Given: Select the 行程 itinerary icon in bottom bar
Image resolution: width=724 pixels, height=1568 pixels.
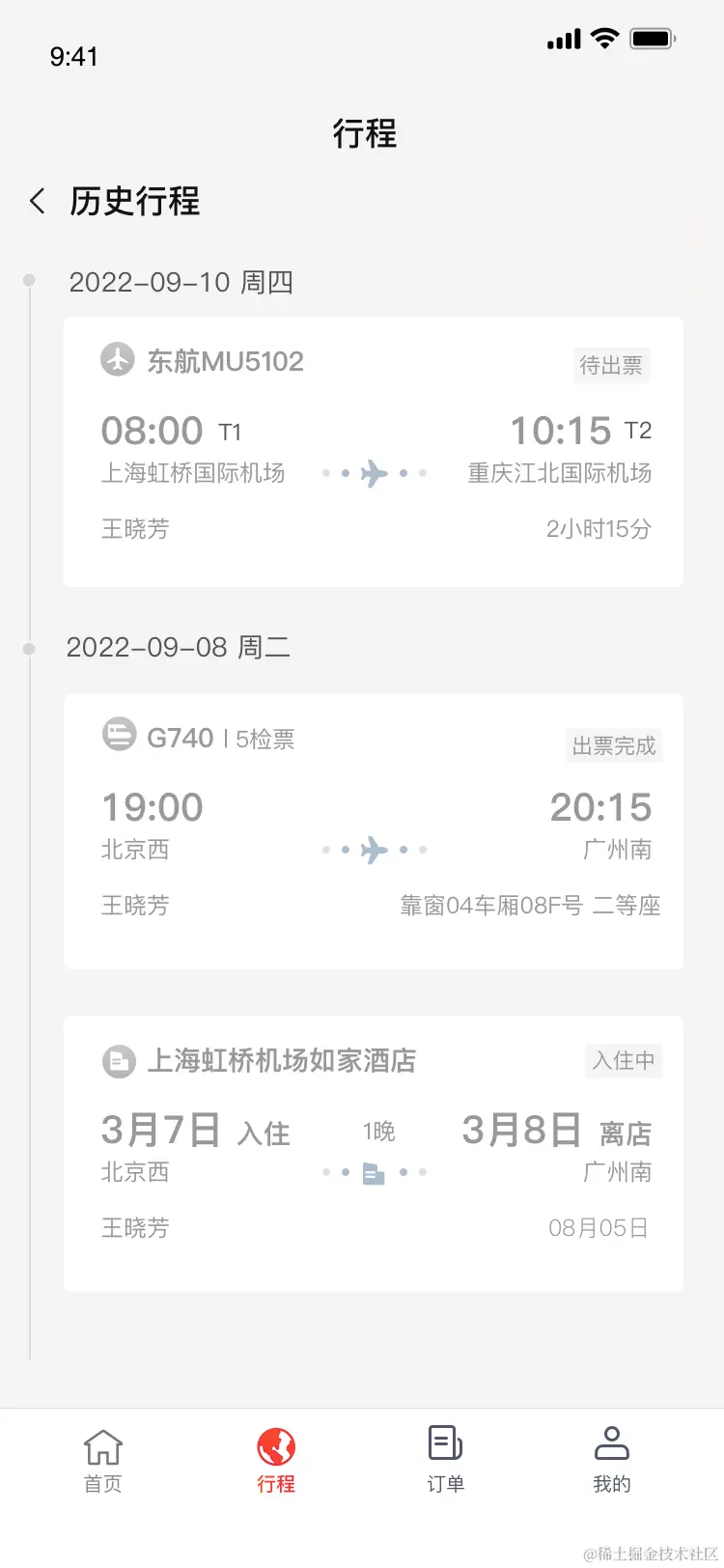Looking at the screenshot, I should pos(276,1446).
